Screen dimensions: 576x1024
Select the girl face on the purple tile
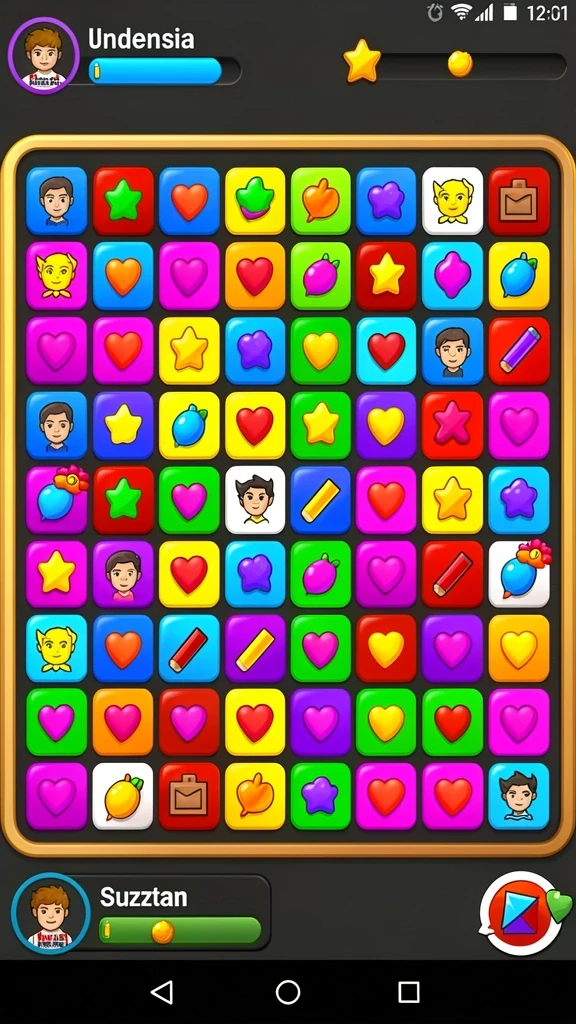[123, 574]
